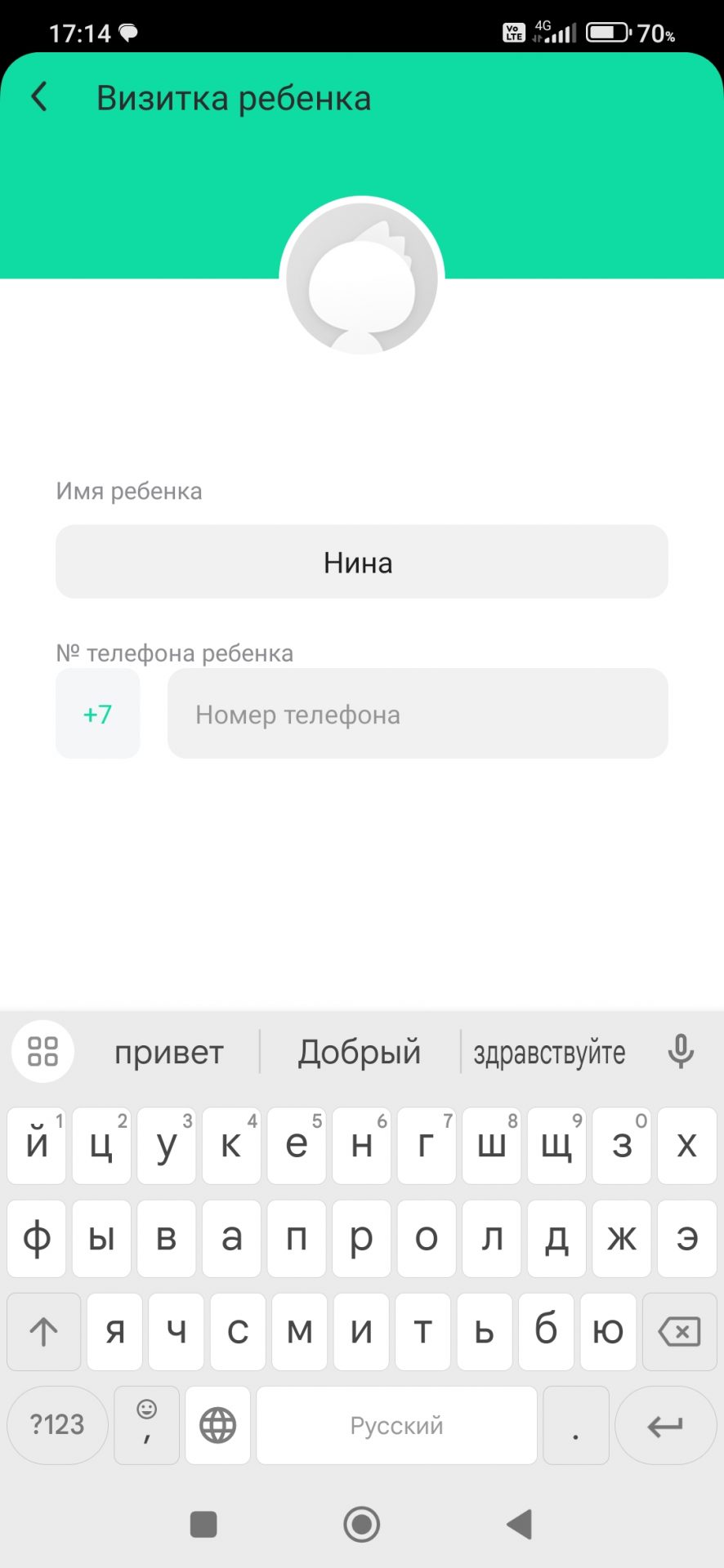Tap the keyboard enter key

[665, 1425]
